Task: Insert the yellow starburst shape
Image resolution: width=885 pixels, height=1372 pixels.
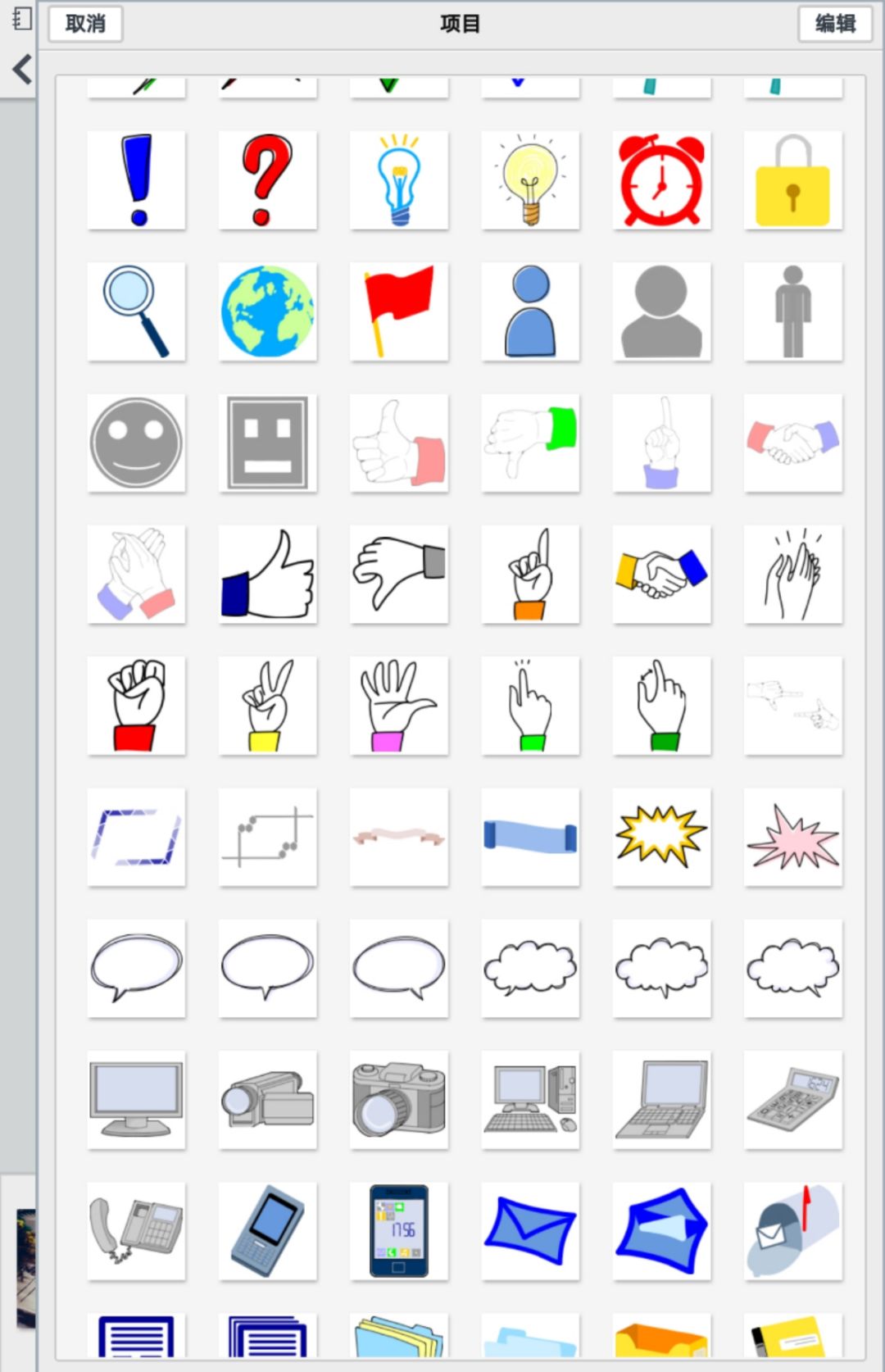Action: (x=661, y=837)
